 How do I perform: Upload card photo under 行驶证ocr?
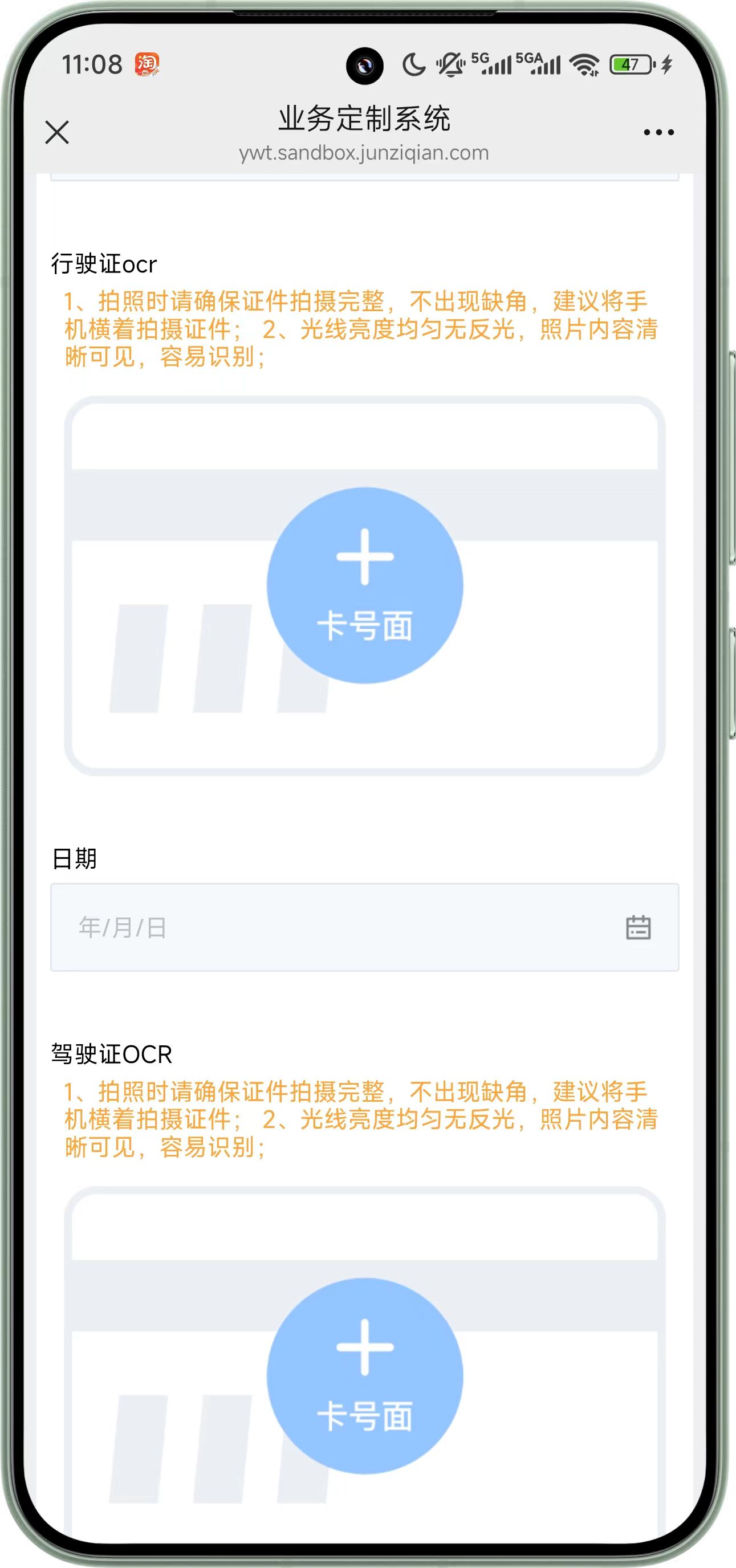pos(365,585)
